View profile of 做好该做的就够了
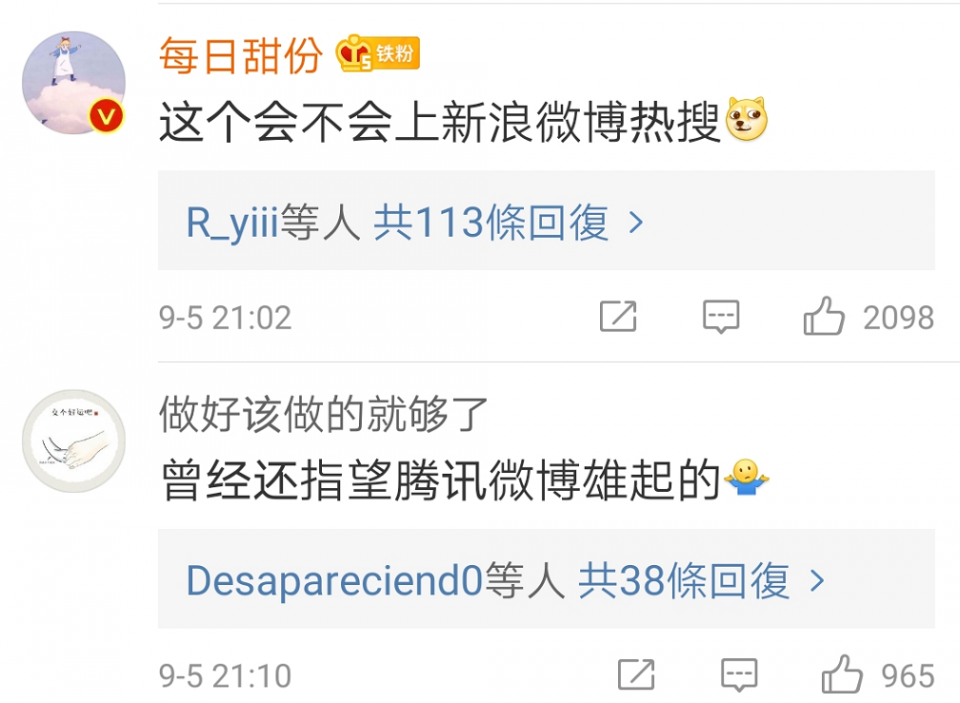The image size is (960, 703). pyautogui.click(x=323, y=413)
